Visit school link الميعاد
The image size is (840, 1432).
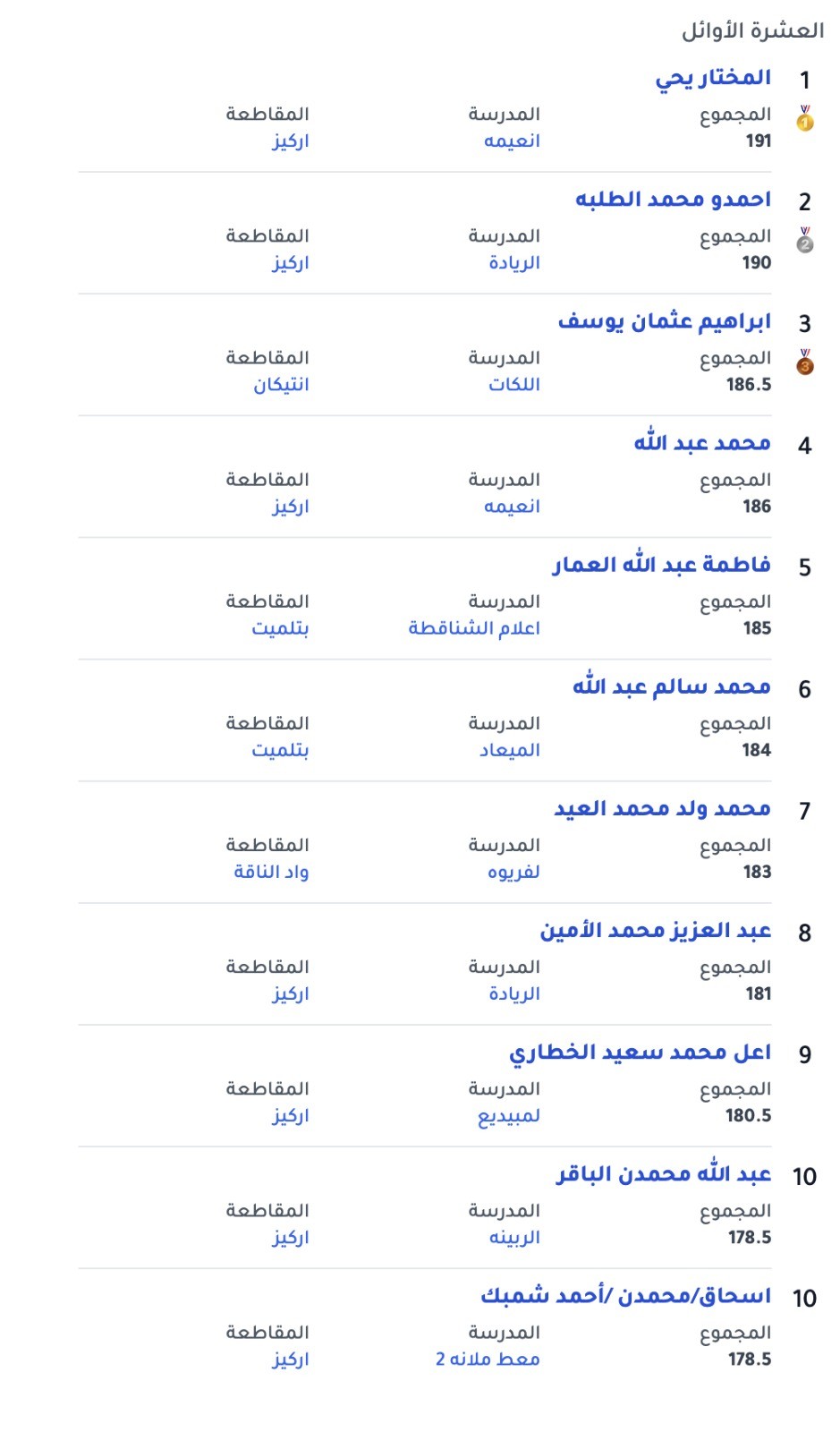510,750
